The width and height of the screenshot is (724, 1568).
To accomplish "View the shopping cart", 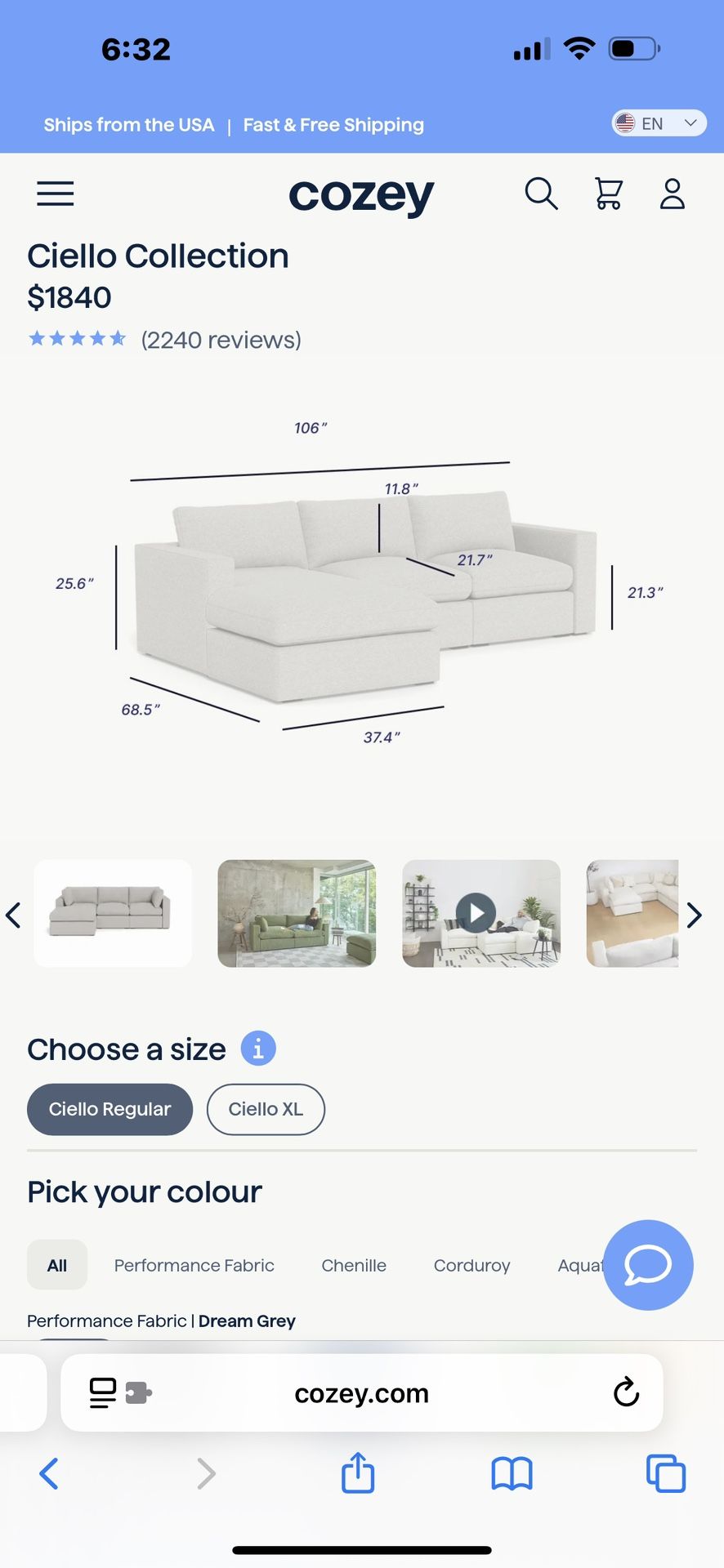I will coord(609,194).
